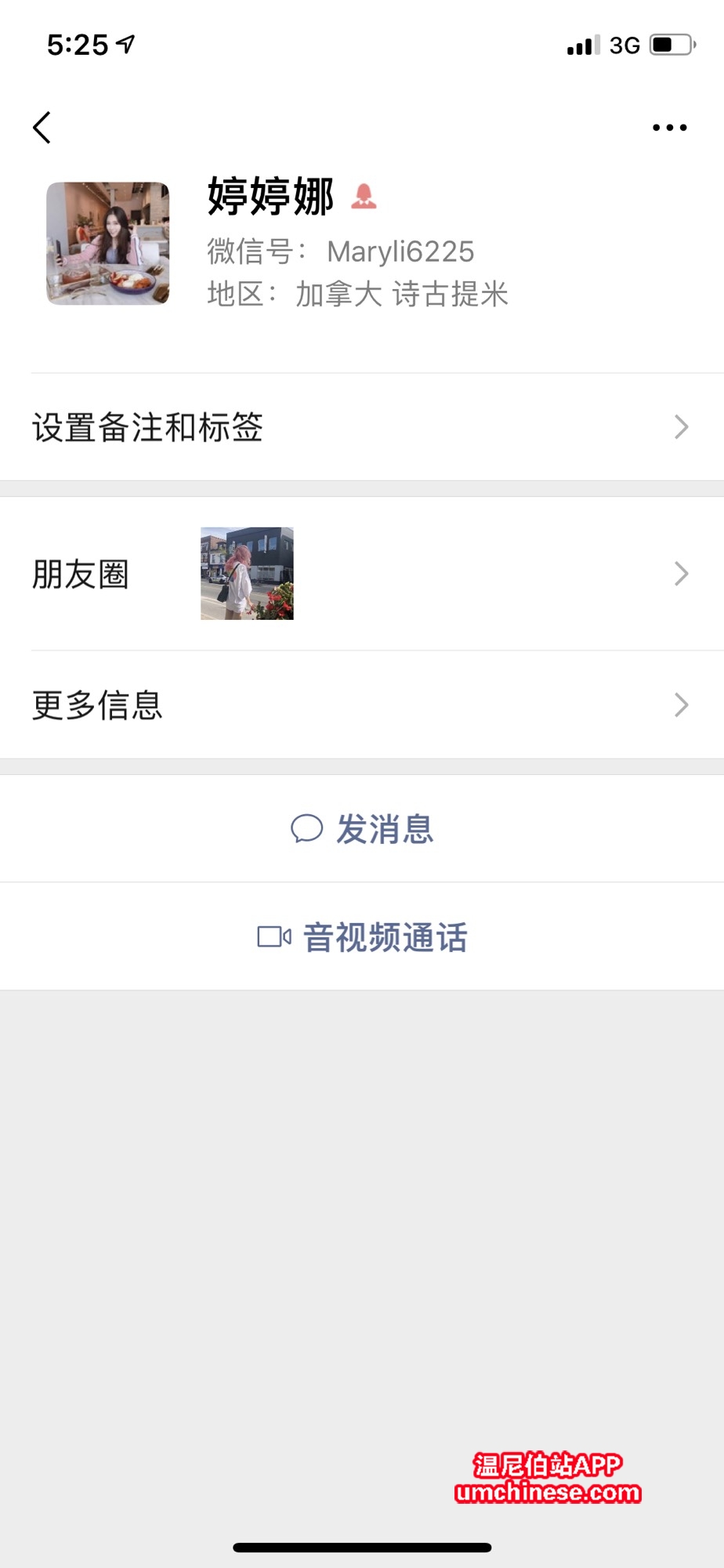
Task: View 婷婷娜's profile picture
Action: point(108,243)
